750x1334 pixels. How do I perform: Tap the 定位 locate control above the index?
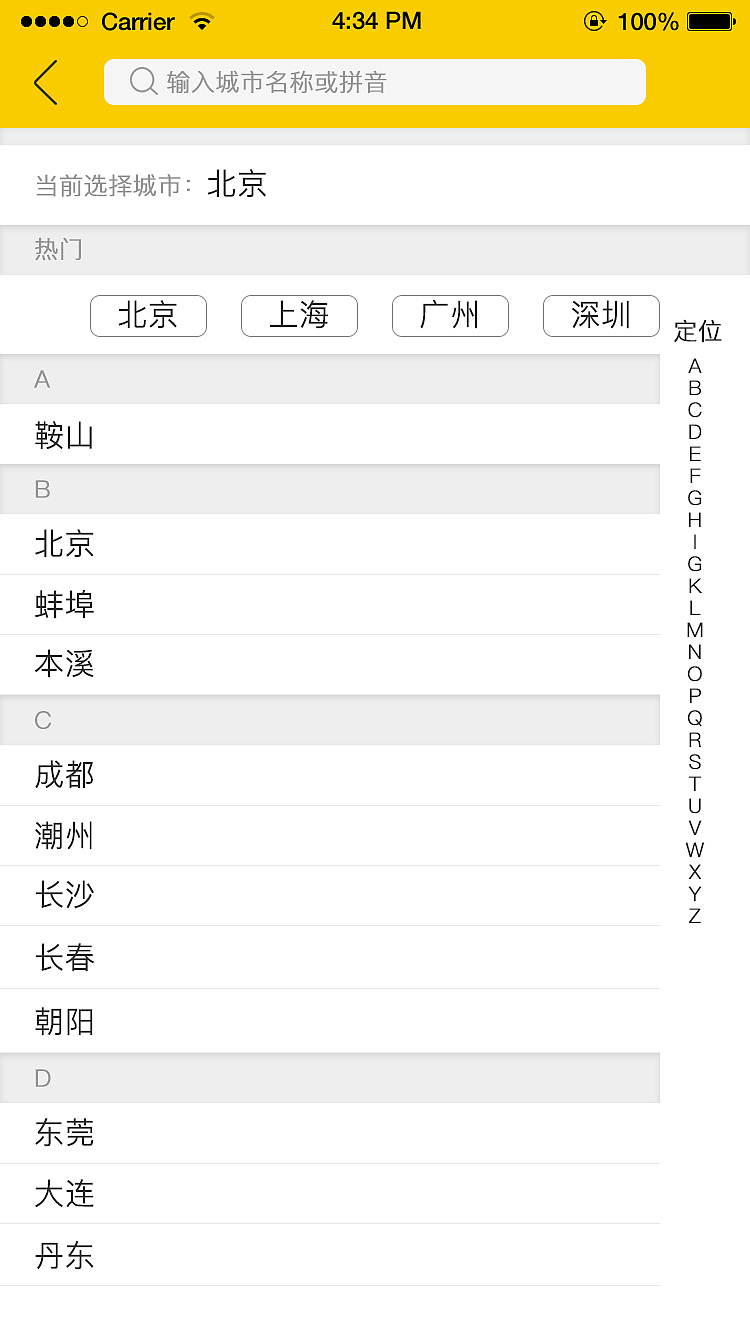[697, 332]
